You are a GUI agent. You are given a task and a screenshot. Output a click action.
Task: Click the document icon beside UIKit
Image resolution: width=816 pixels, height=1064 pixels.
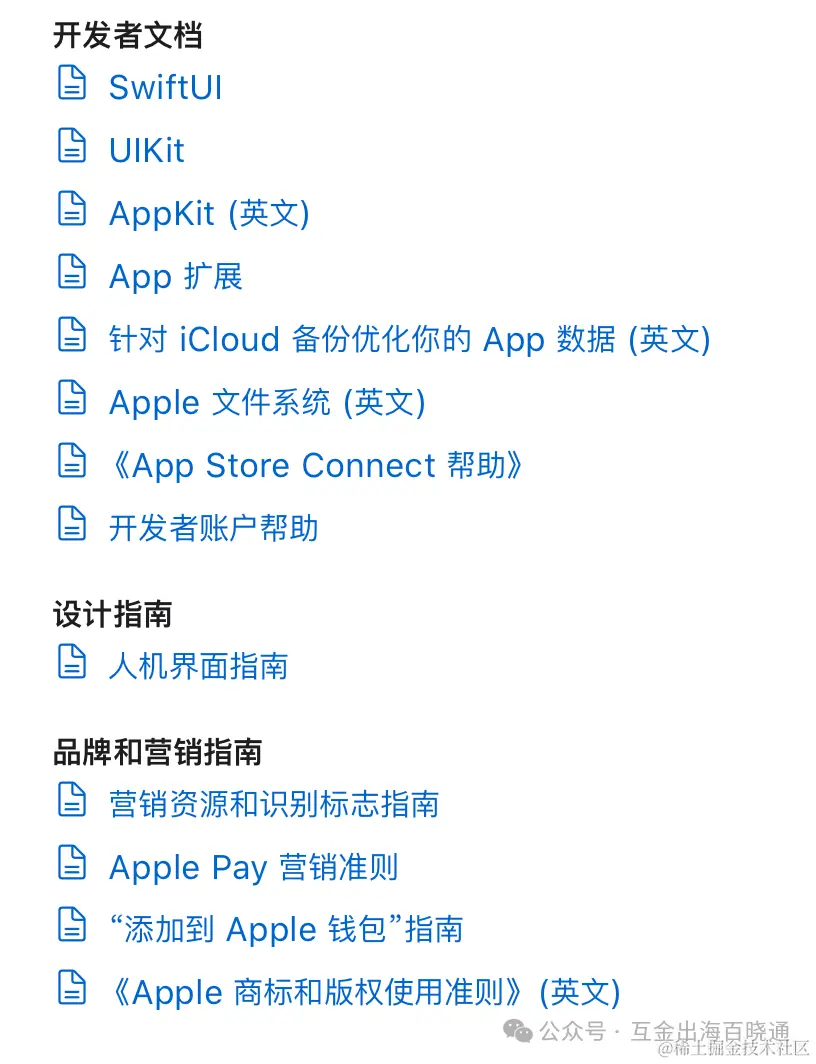tap(71, 148)
